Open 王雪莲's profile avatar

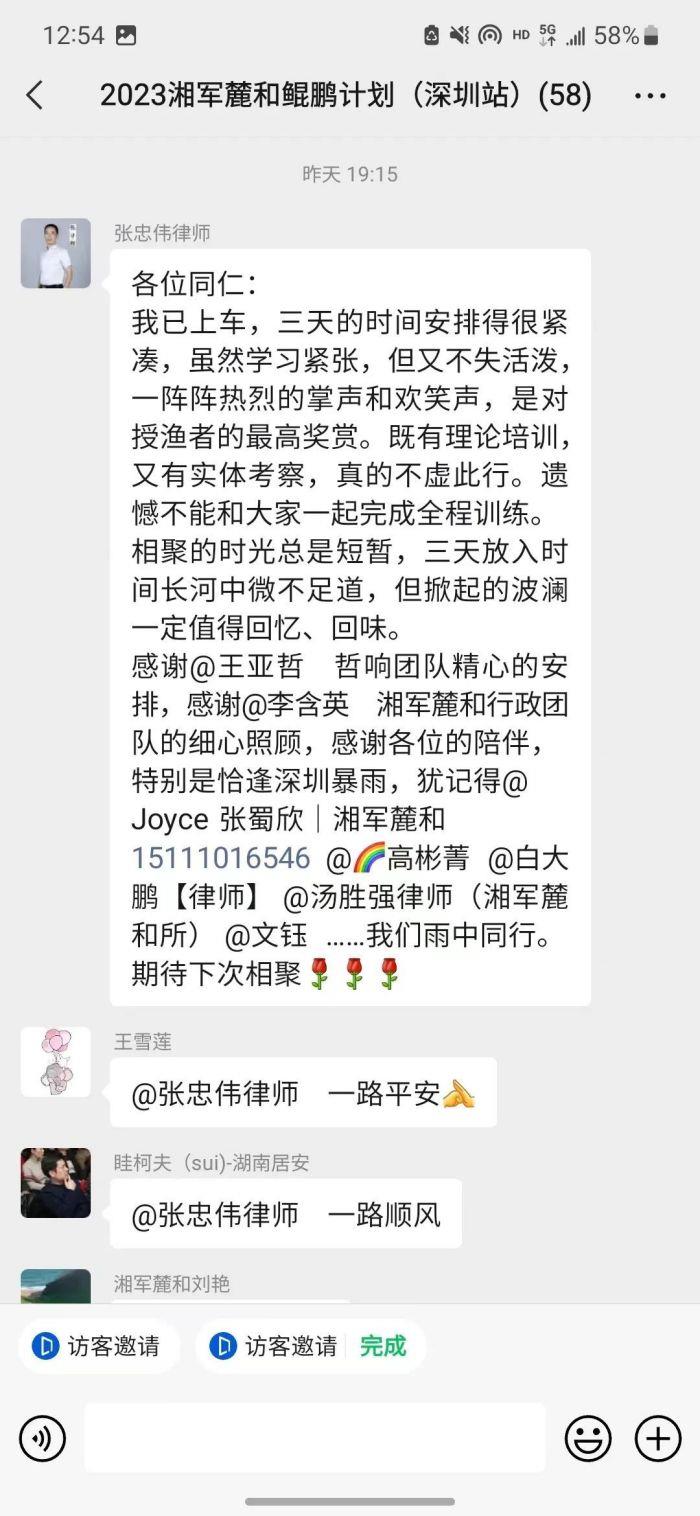(56, 1061)
